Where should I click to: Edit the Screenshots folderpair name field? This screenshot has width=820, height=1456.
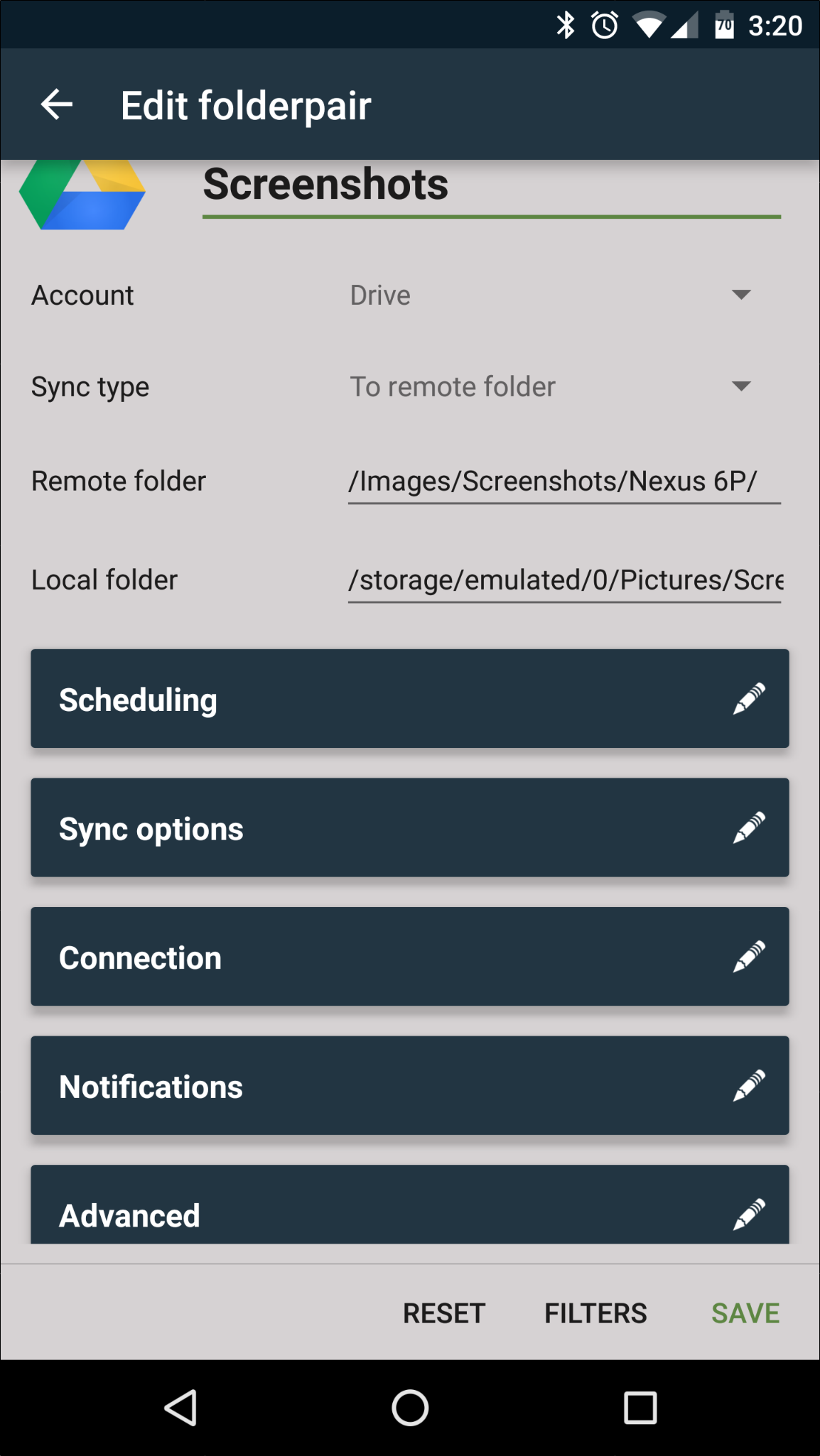pos(490,186)
